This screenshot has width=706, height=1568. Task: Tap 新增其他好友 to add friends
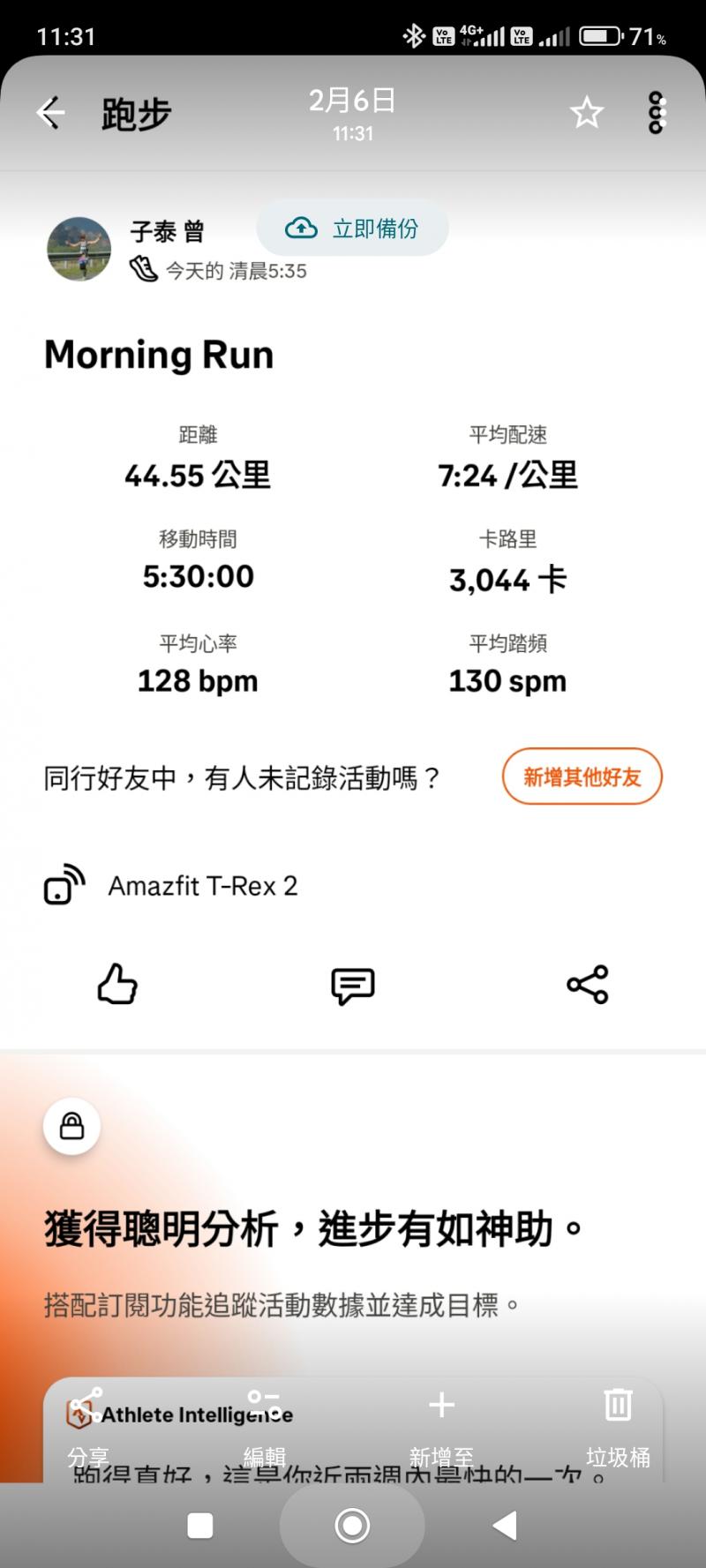(582, 776)
